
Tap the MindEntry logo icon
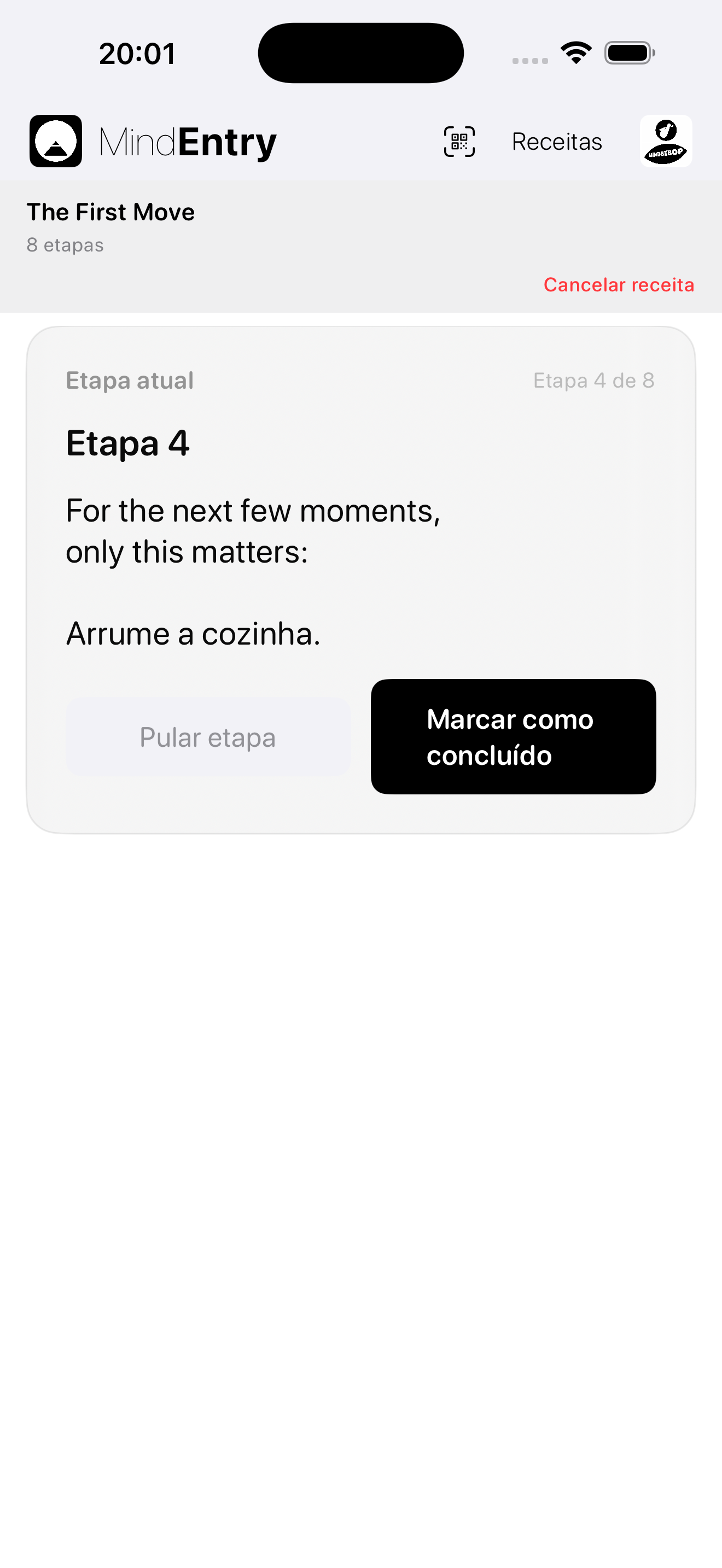coord(56,141)
